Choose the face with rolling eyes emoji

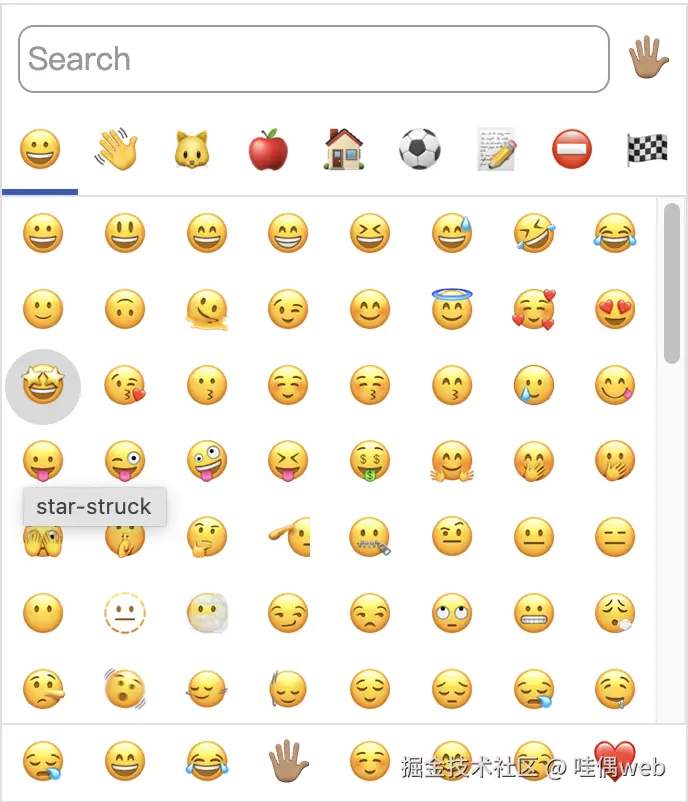[x=452, y=613]
